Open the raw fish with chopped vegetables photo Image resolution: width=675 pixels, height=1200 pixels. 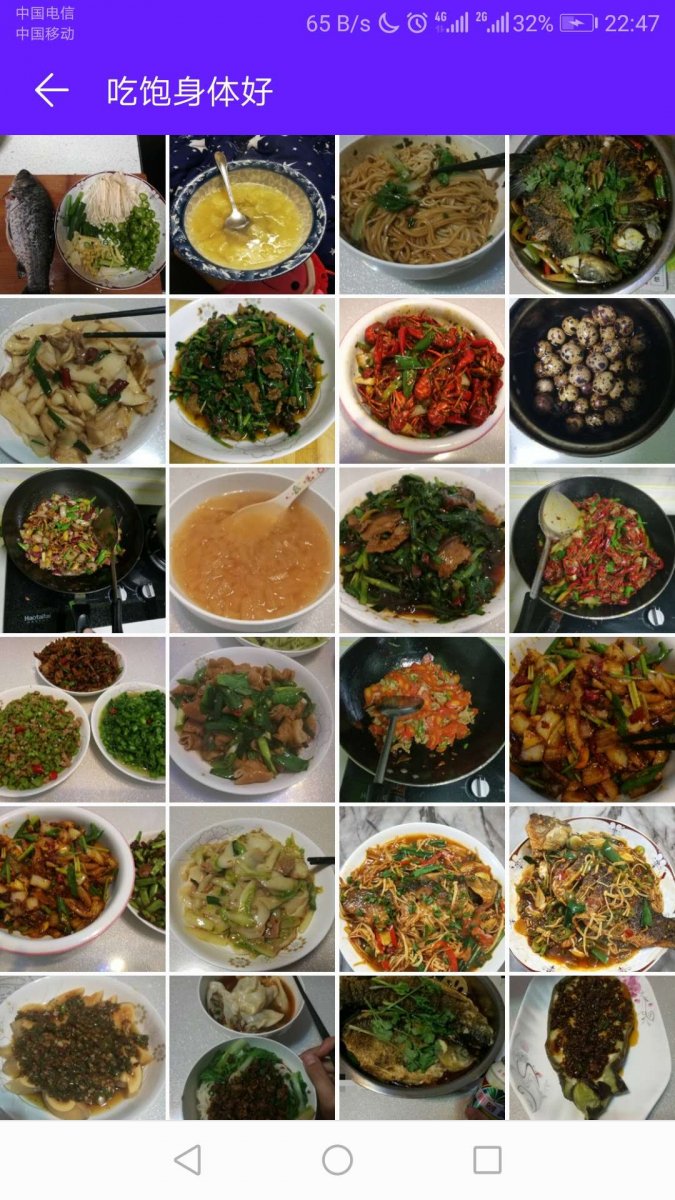(83, 214)
